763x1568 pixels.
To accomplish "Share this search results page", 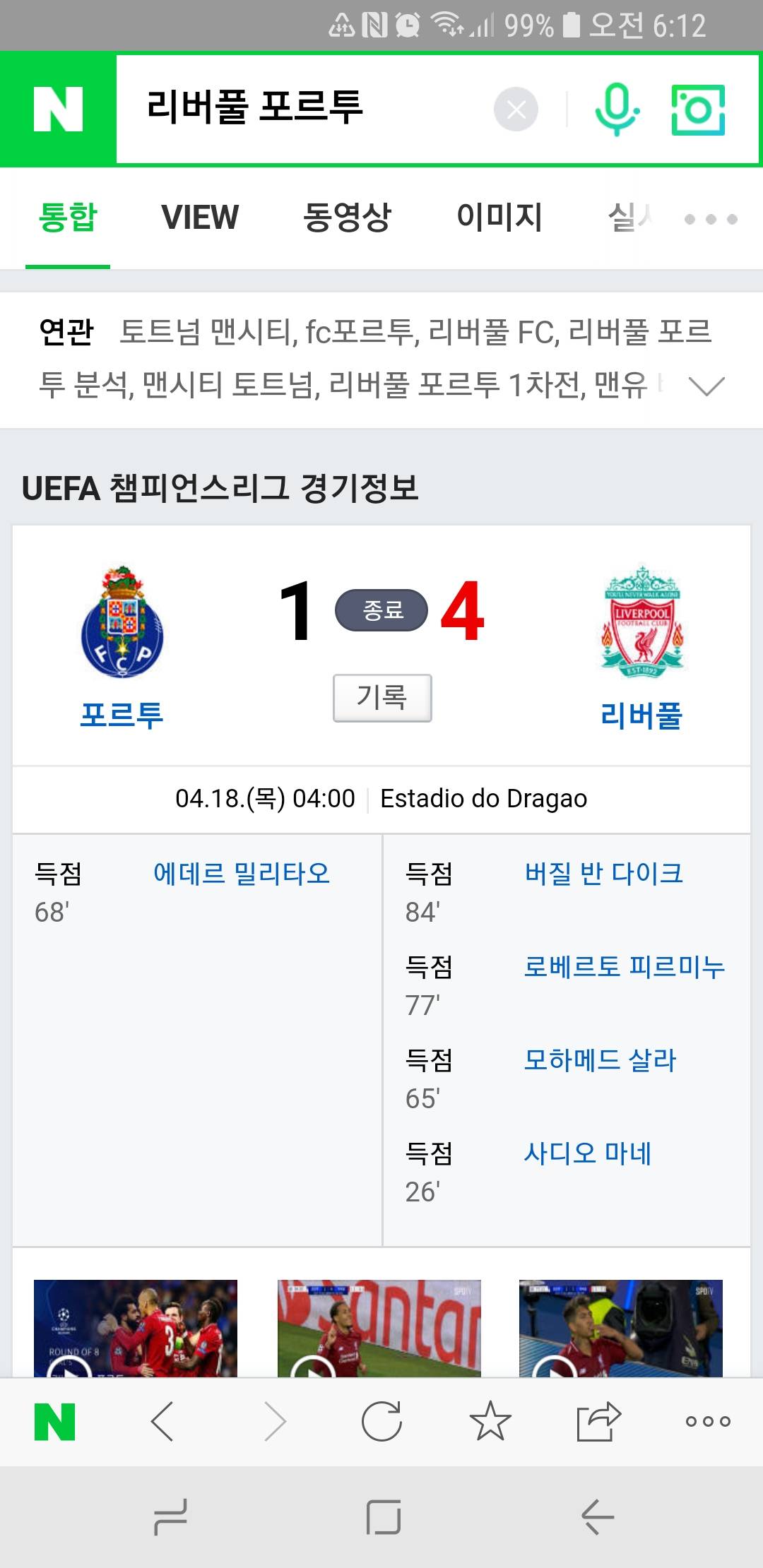I will (598, 1420).
